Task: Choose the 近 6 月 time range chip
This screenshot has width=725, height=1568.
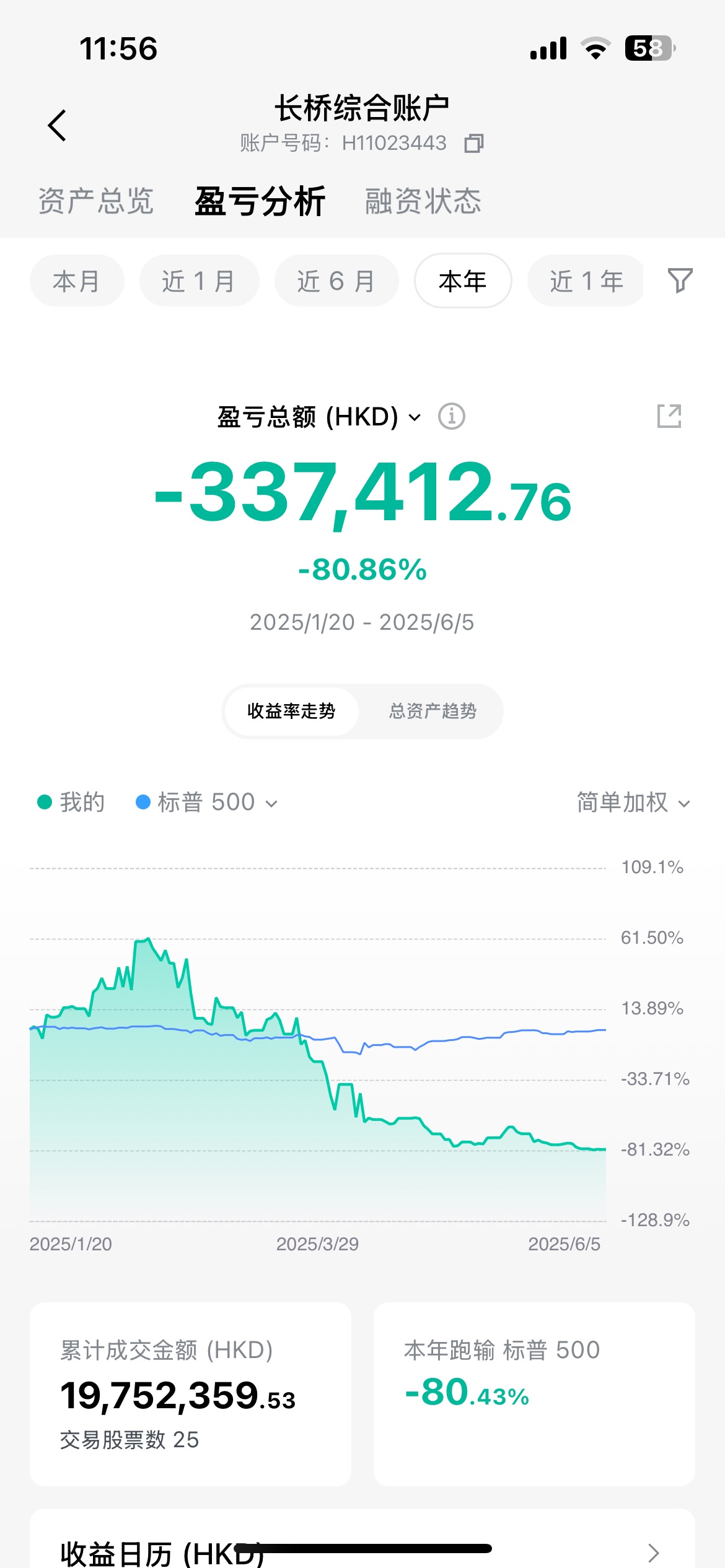Action: (x=336, y=281)
